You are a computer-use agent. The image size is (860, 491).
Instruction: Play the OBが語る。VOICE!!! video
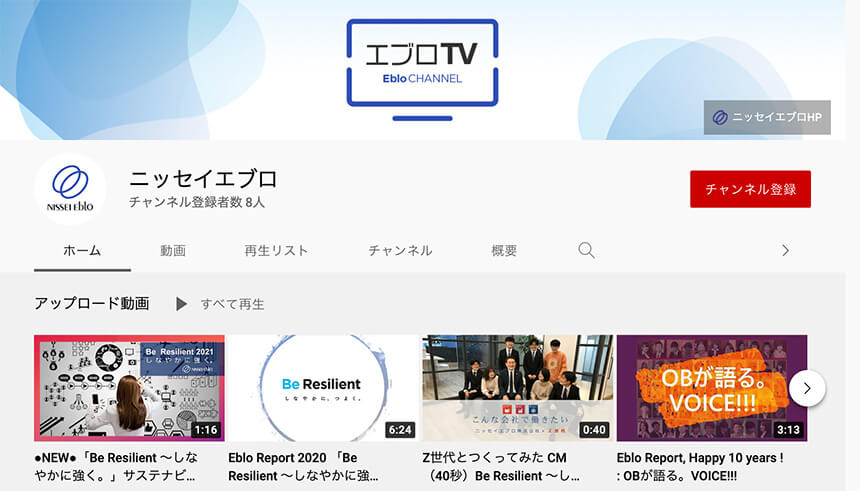(711, 388)
